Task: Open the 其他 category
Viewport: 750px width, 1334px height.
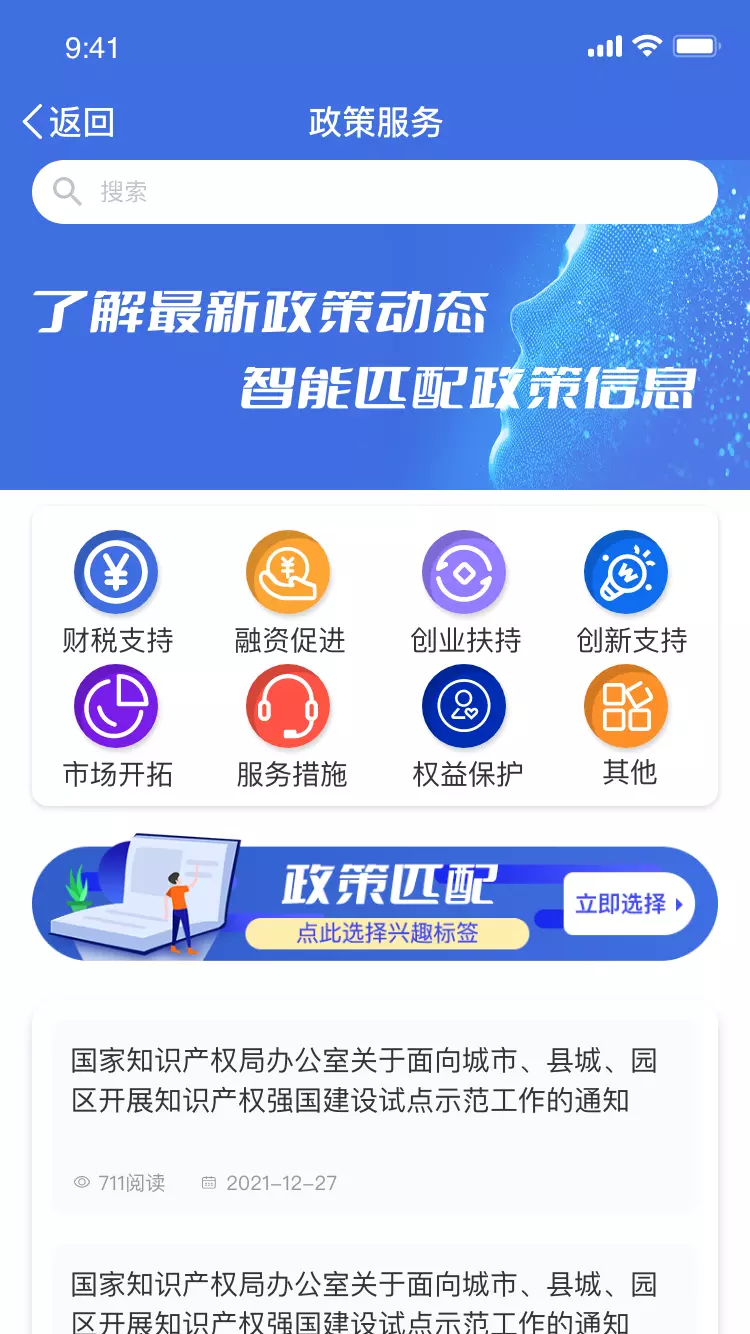Action: coord(628,727)
